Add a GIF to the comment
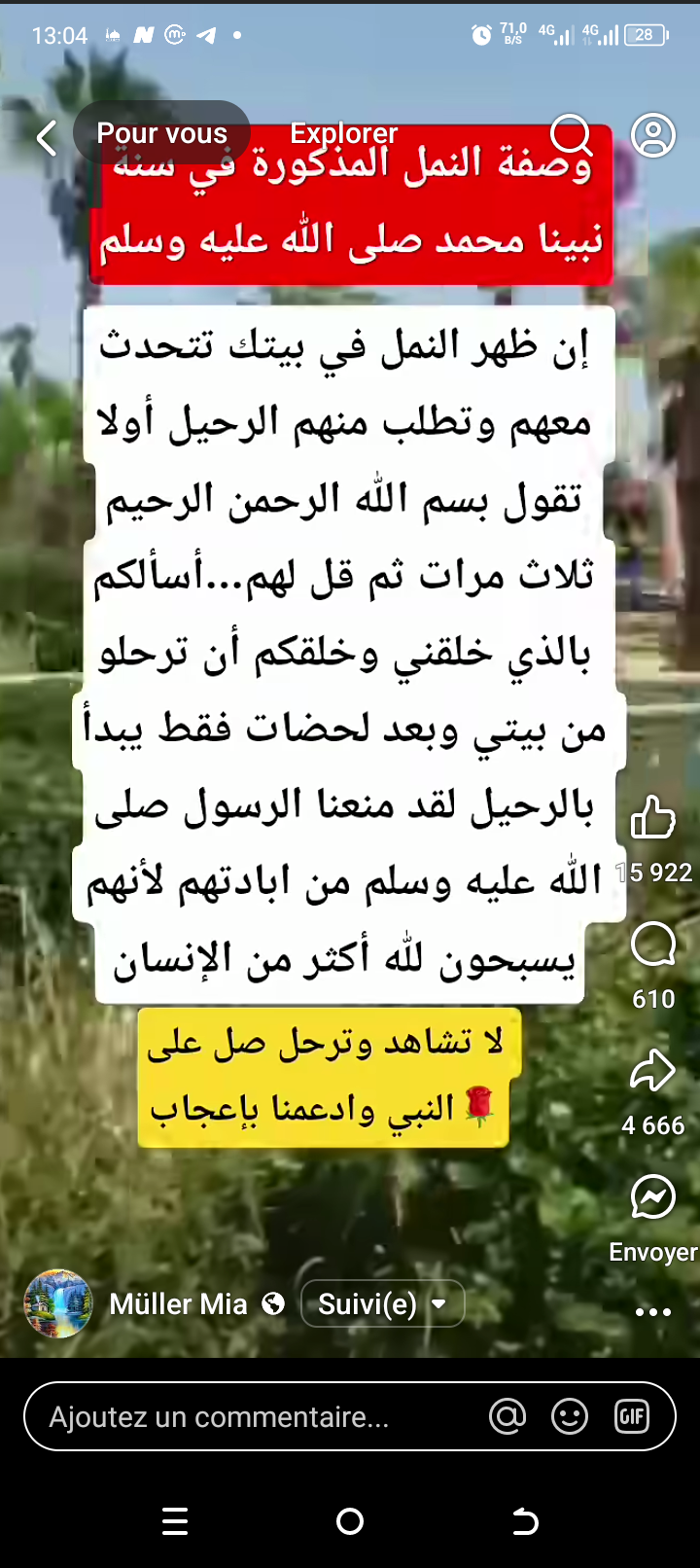 click(632, 1417)
